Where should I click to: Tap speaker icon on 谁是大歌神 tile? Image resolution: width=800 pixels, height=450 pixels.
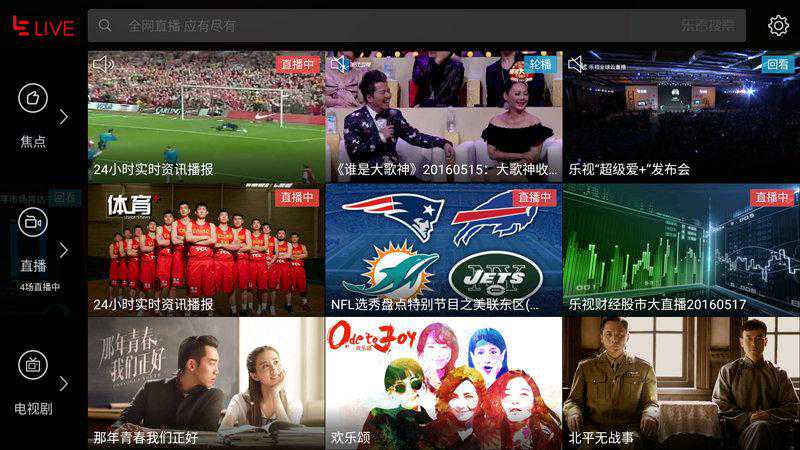[x=340, y=64]
